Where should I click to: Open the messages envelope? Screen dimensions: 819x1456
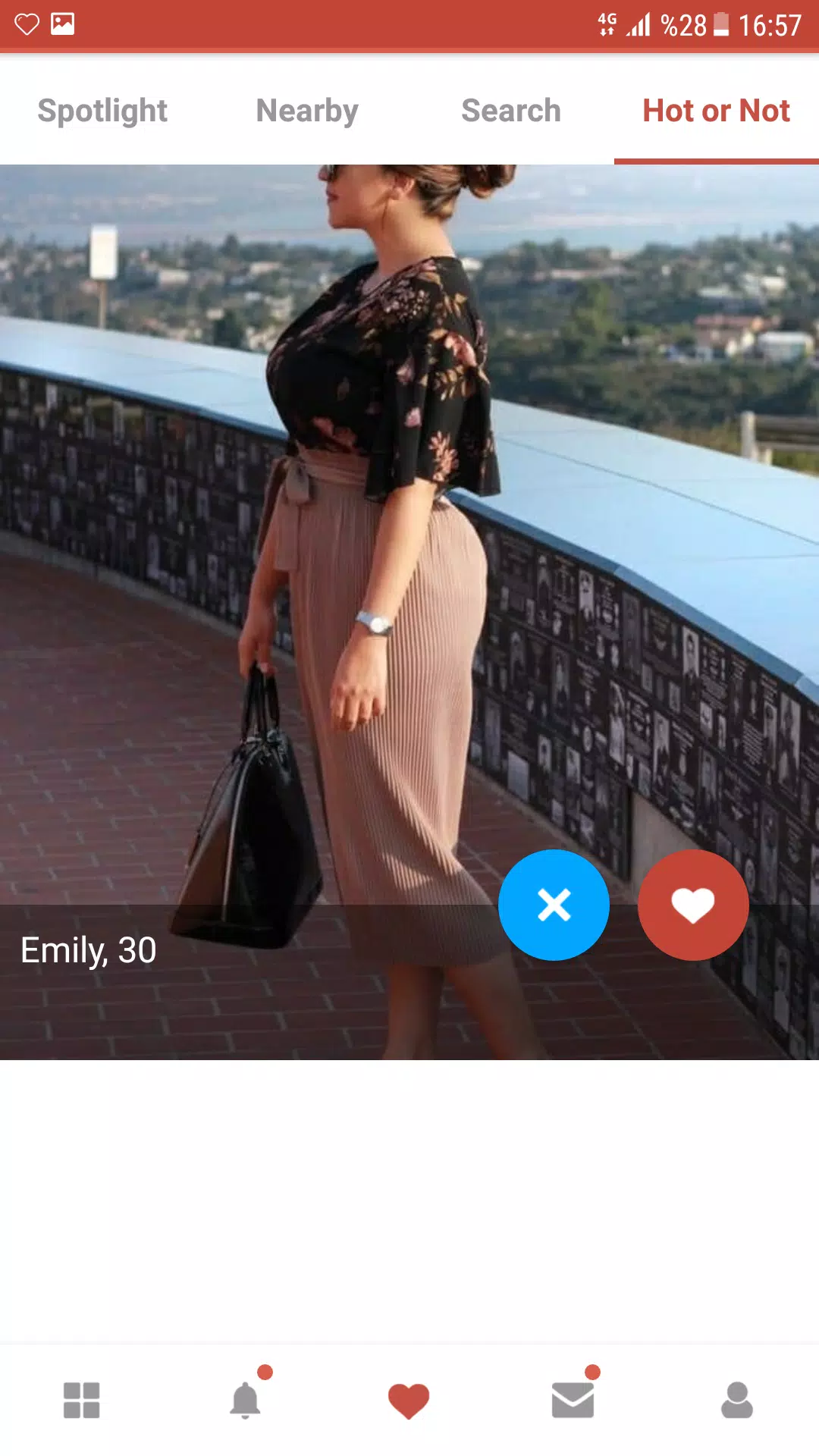573,1400
